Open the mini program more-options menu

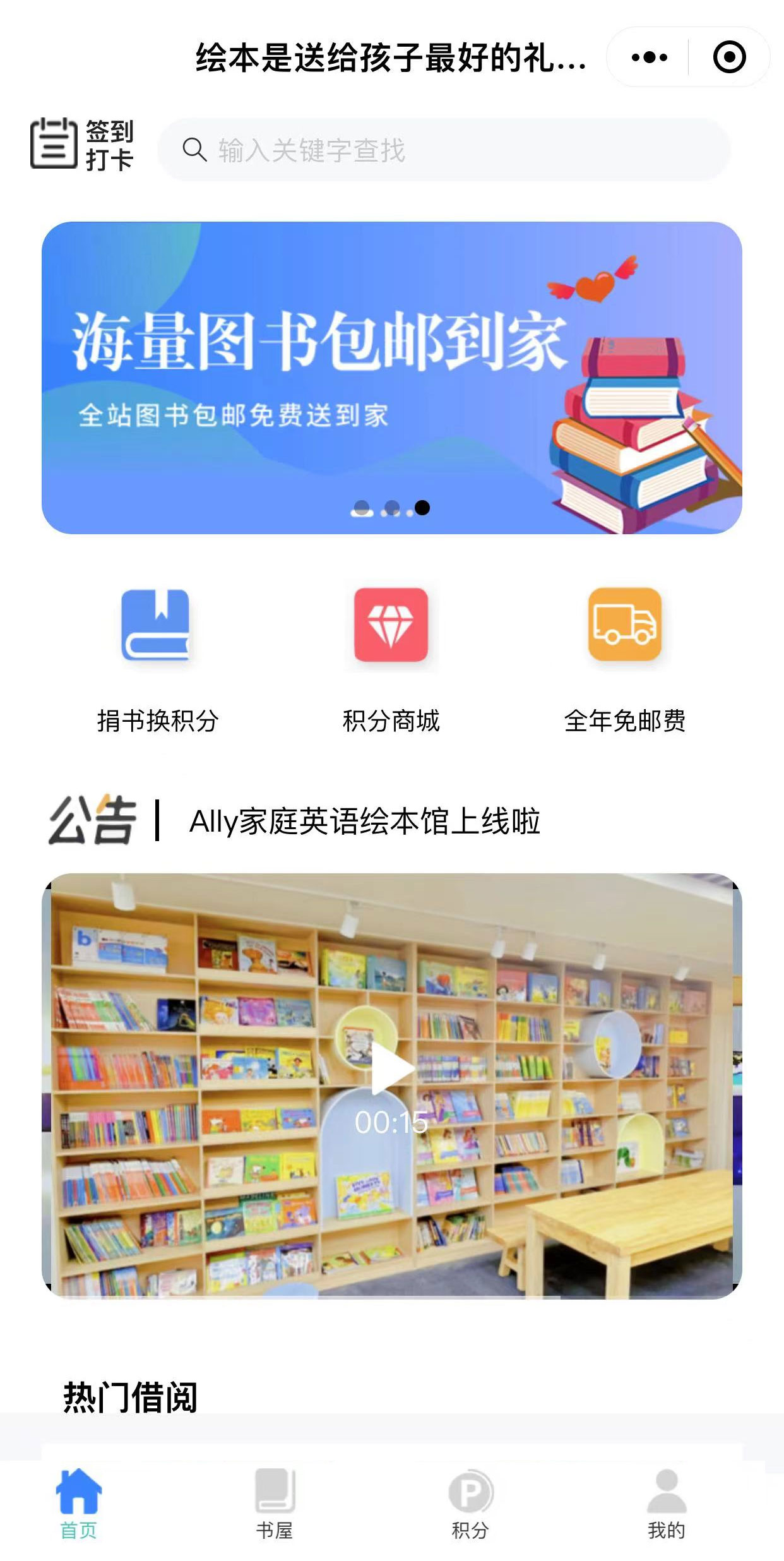point(649,57)
